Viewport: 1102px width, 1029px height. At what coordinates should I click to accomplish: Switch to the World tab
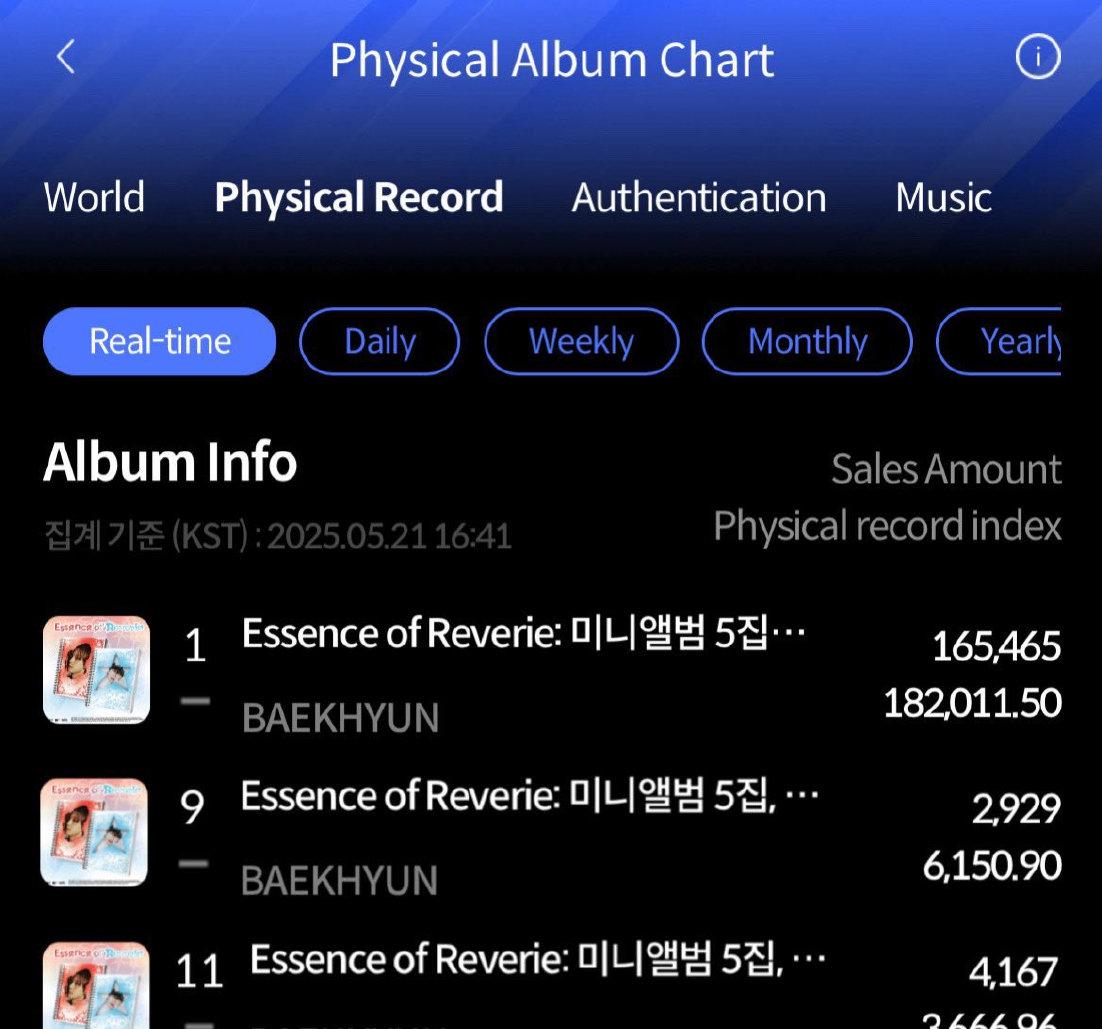click(x=94, y=197)
